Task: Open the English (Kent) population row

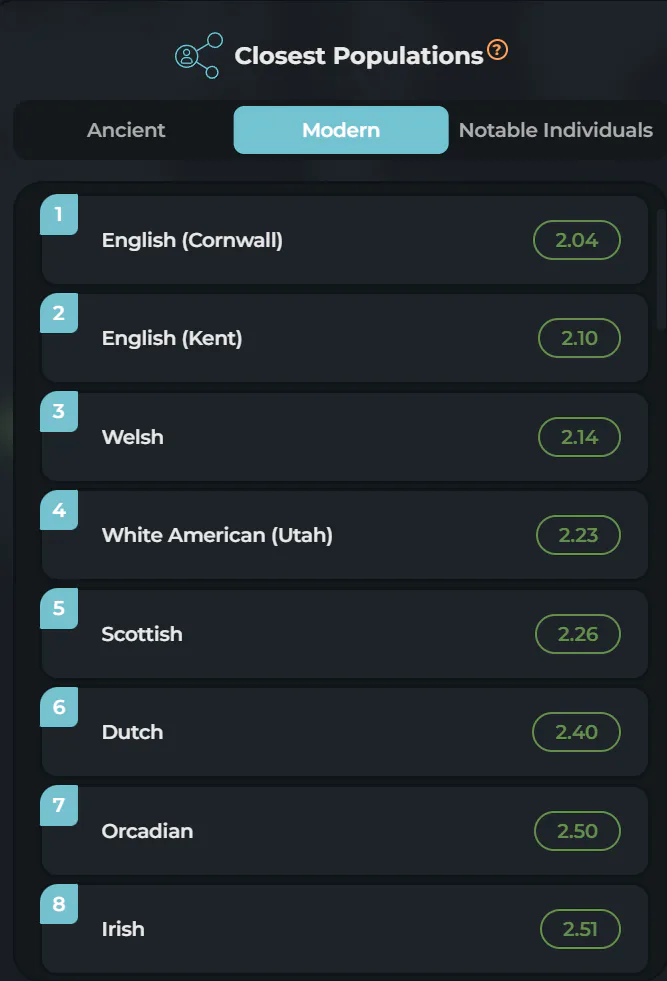Action: pyautogui.click(x=344, y=338)
